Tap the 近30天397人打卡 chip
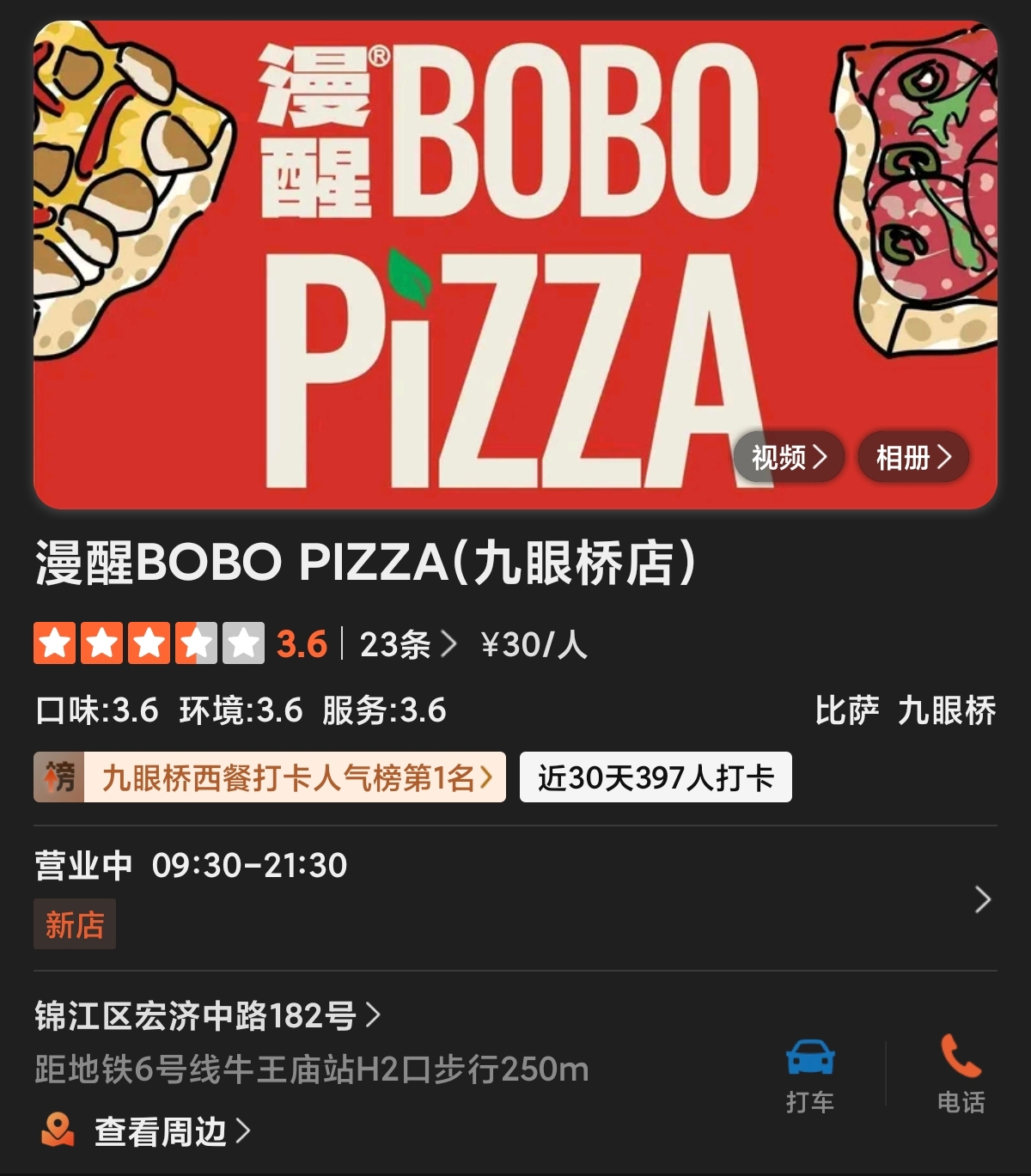Screen dimensions: 1031x1176 click(655, 777)
